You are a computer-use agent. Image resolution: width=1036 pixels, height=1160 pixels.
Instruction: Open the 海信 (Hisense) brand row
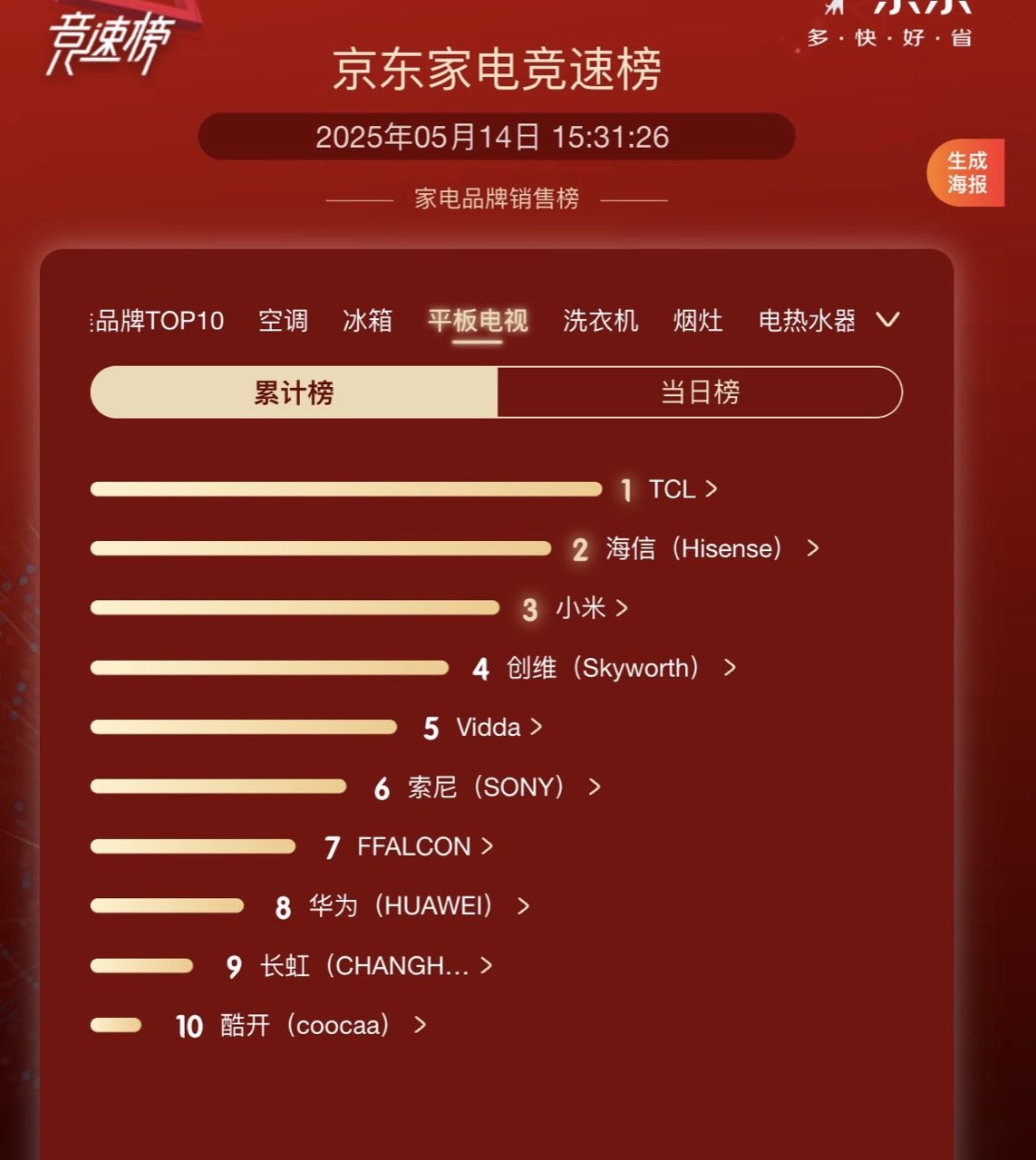tap(694, 548)
